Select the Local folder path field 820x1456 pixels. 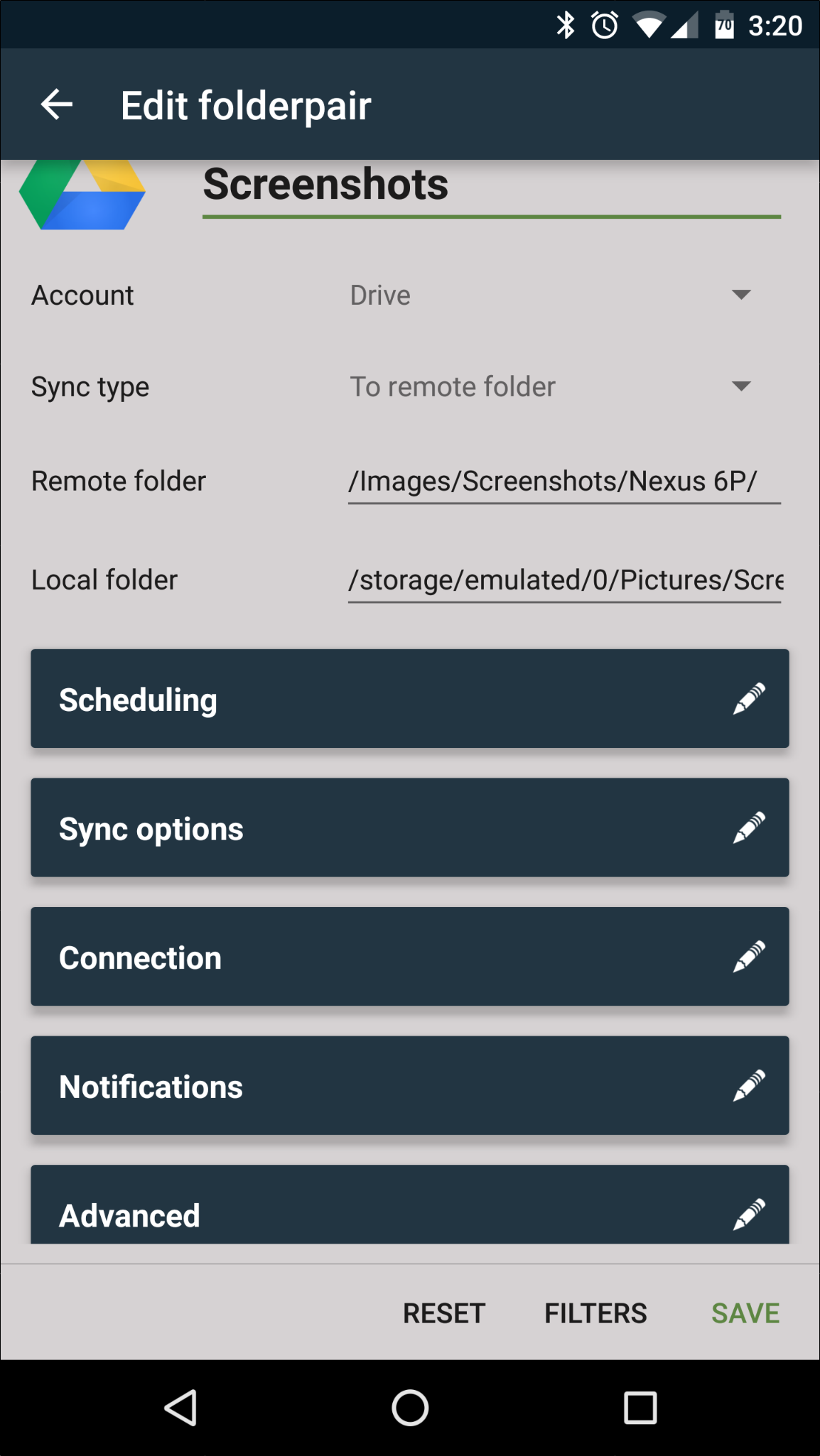pyautogui.click(x=563, y=580)
